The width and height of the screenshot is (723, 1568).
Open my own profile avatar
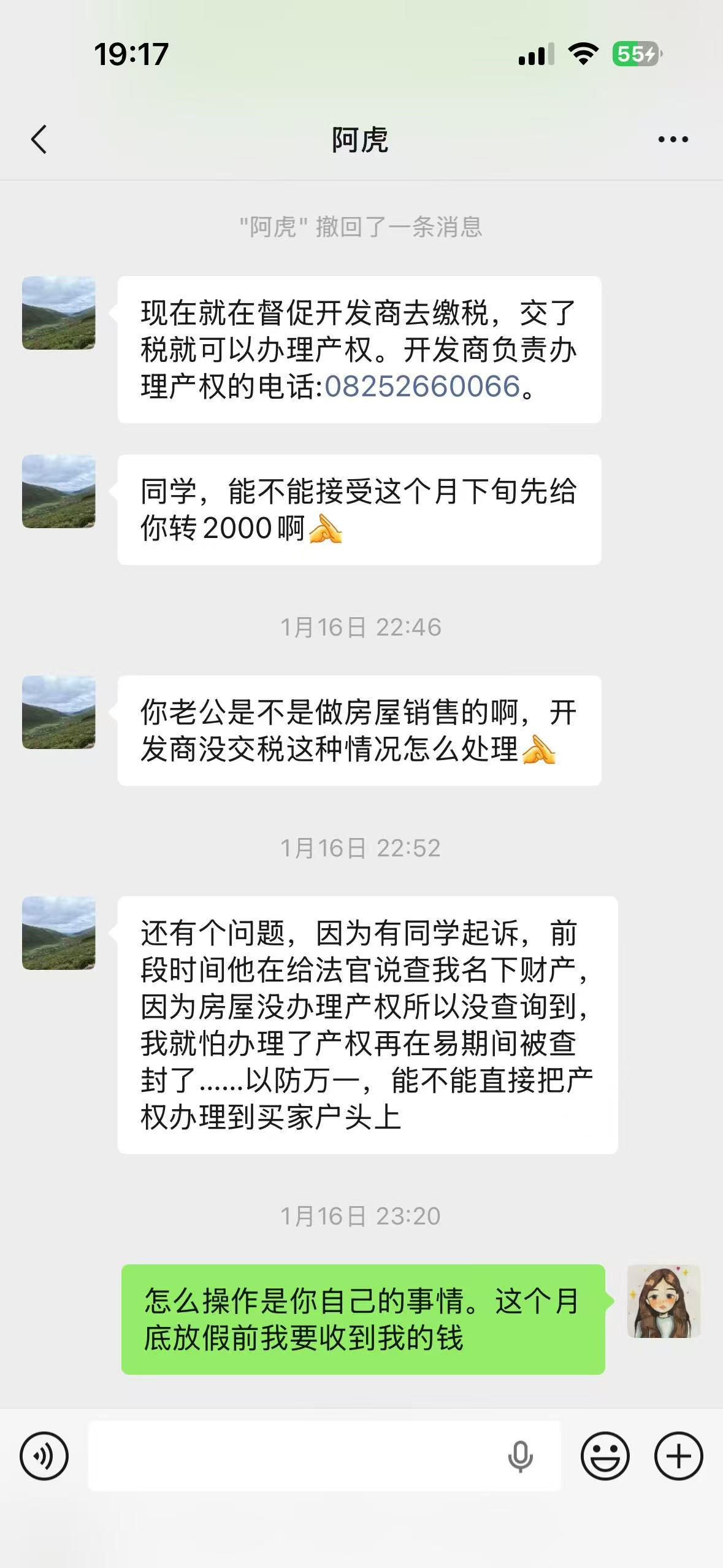664,1301
